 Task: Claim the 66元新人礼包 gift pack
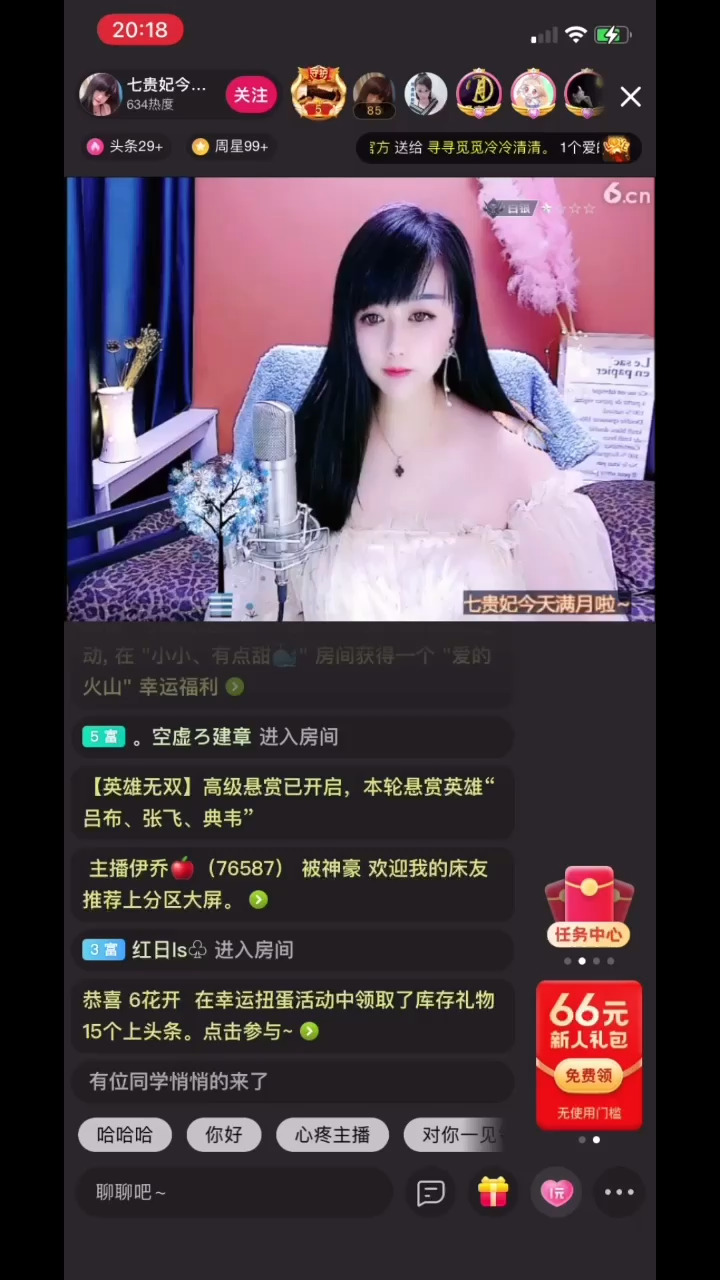(589, 1054)
